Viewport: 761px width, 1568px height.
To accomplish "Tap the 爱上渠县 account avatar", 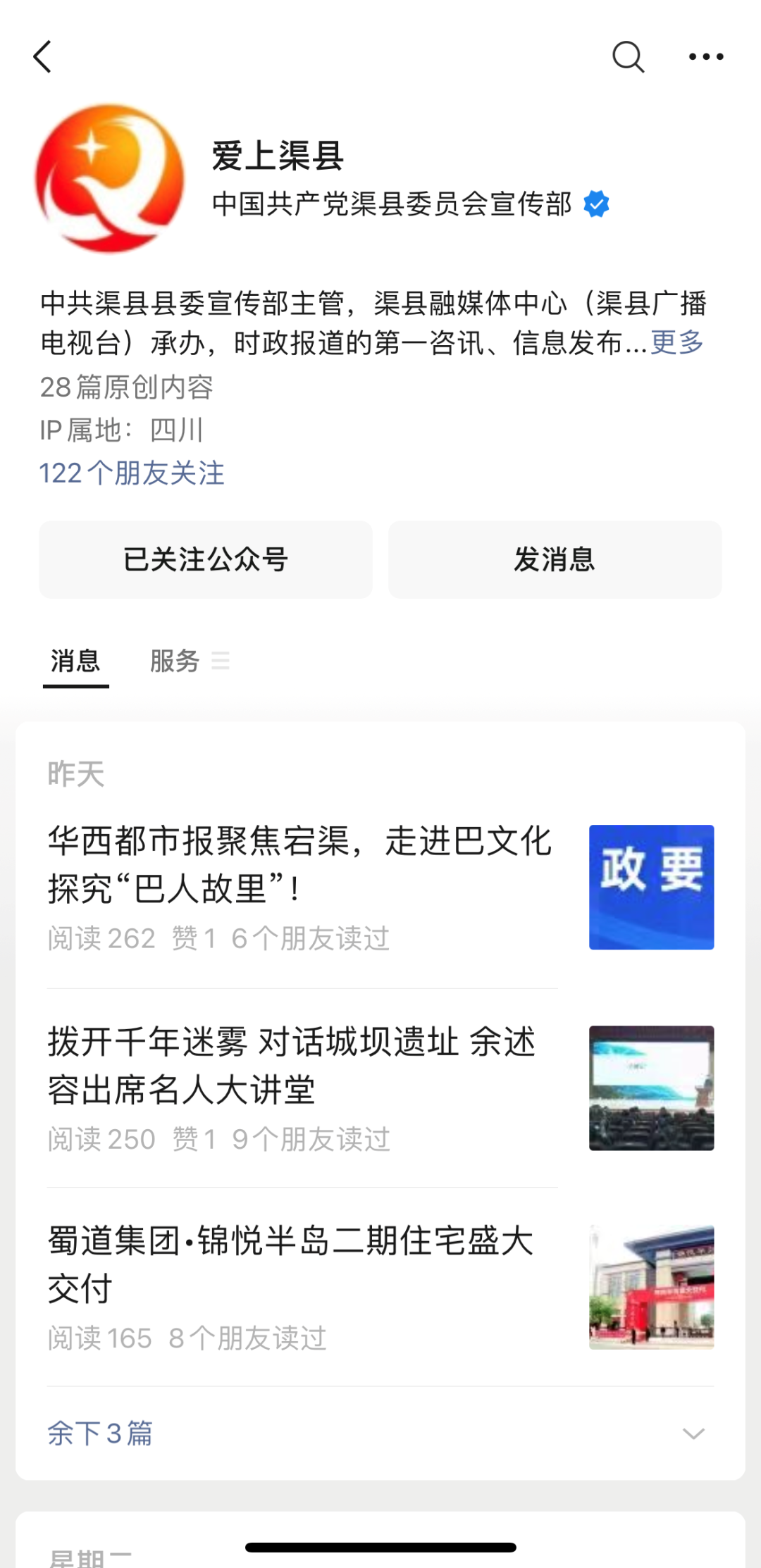I will tap(109, 178).
